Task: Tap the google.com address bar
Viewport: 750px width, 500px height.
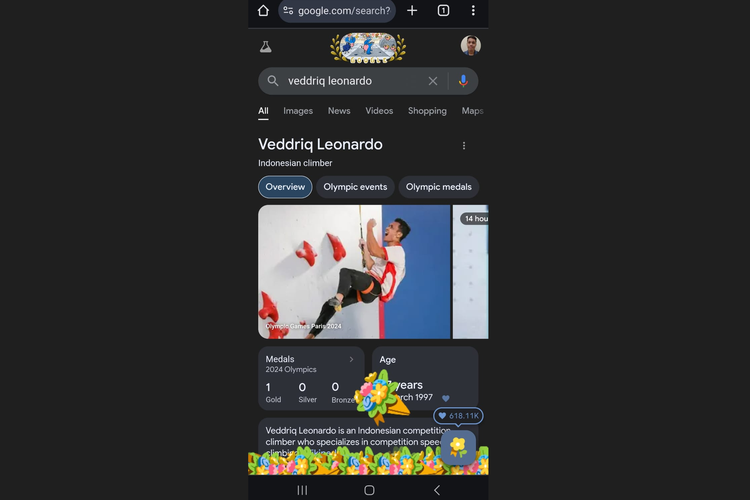Action: coord(338,11)
